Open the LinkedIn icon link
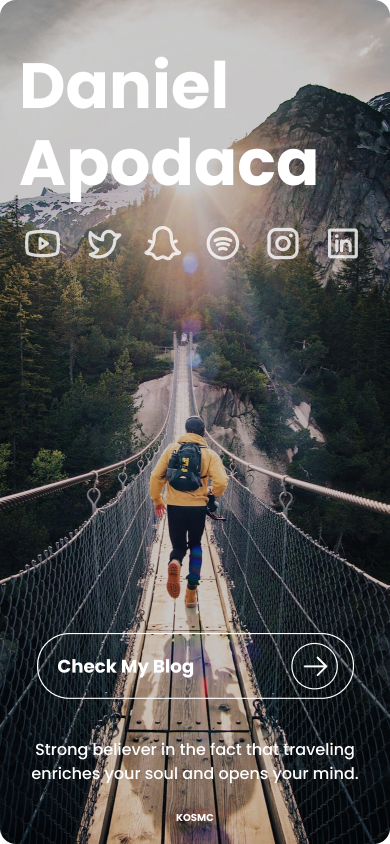This screenshot has width=390, height=844. coord(343,243)
